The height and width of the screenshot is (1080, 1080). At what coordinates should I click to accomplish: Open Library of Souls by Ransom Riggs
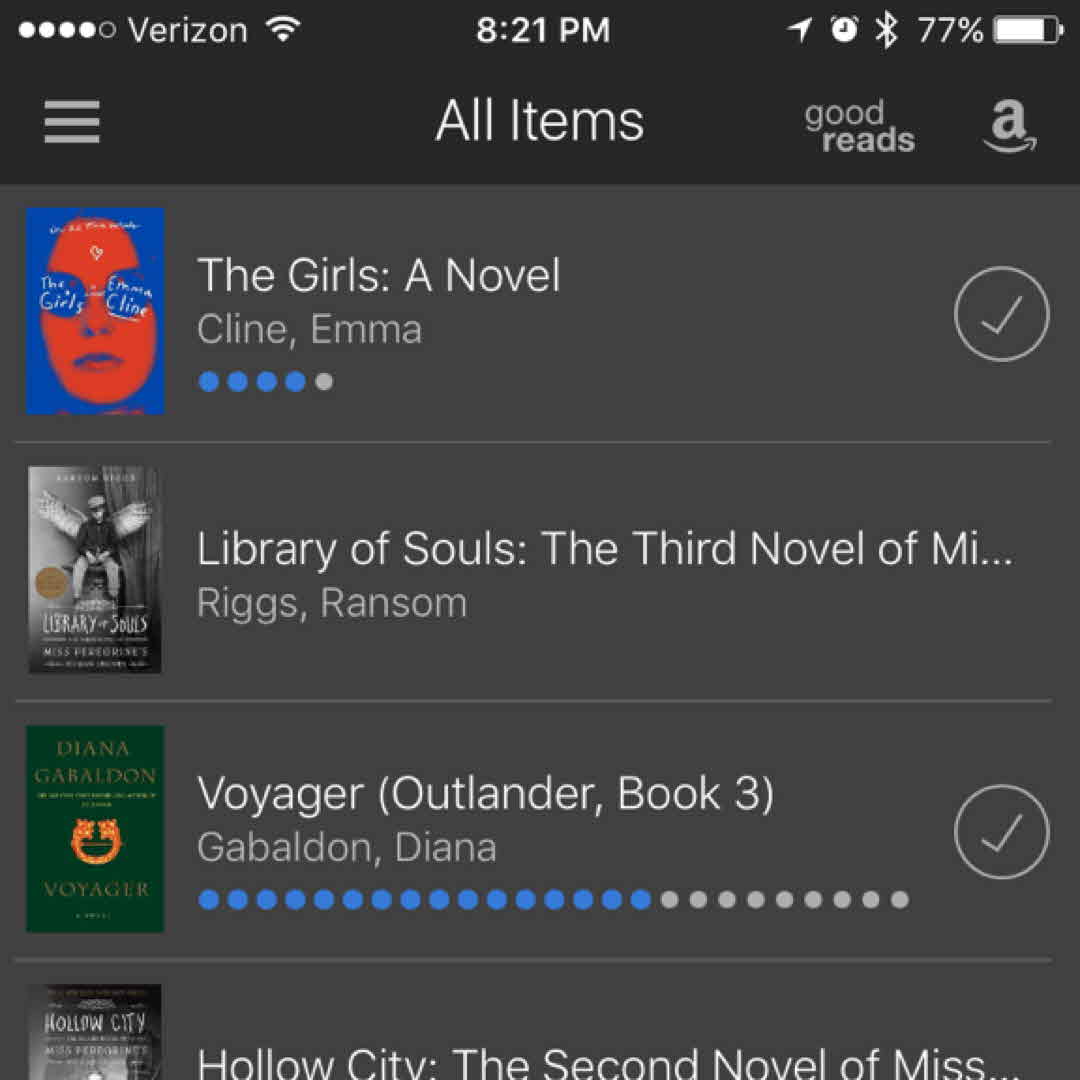pos(604,550)
